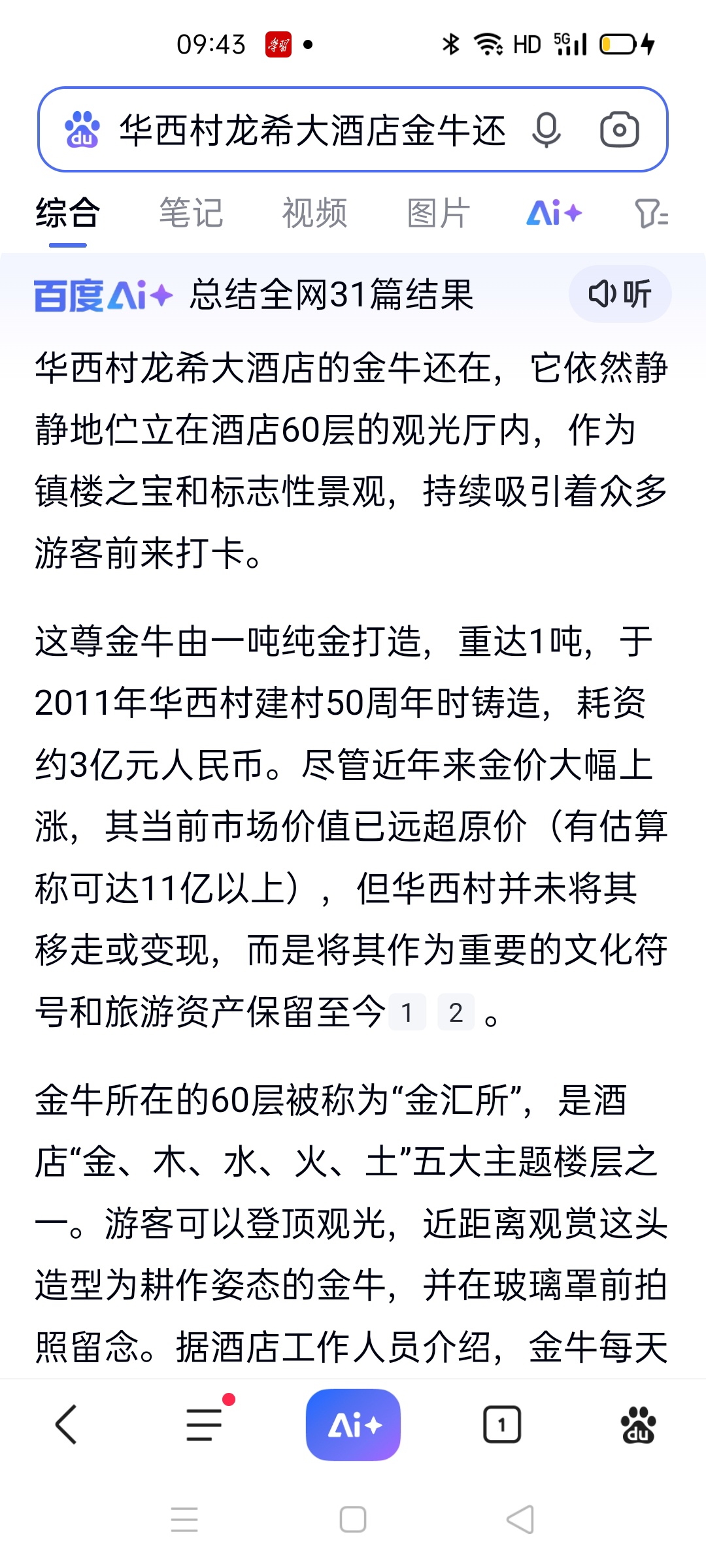Open camera image search

click(619, 130)
